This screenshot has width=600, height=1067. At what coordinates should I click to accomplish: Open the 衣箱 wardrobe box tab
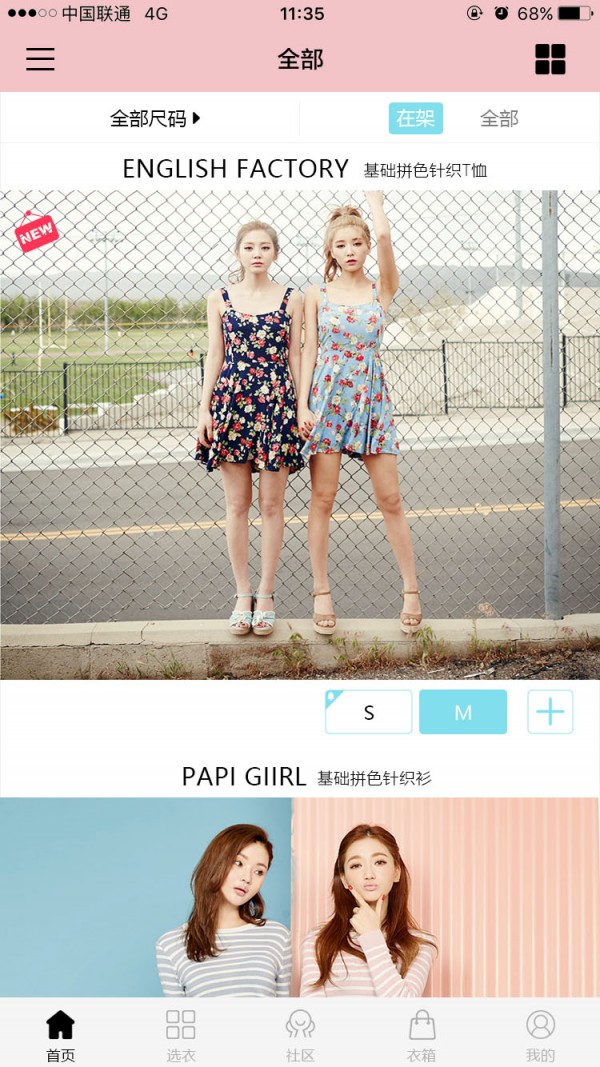421,1035
